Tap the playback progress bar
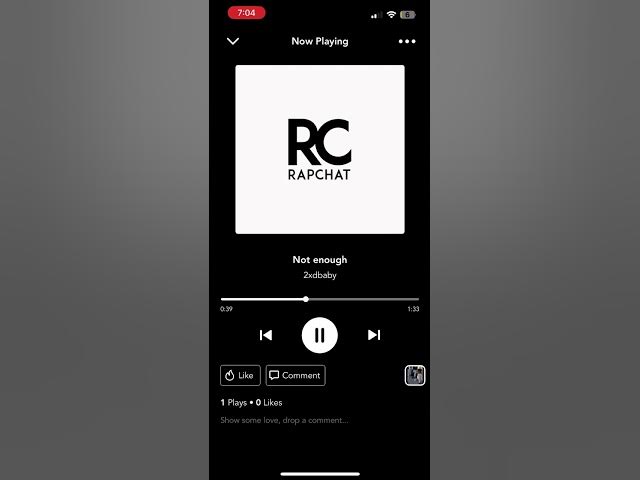 coord(320,299)
